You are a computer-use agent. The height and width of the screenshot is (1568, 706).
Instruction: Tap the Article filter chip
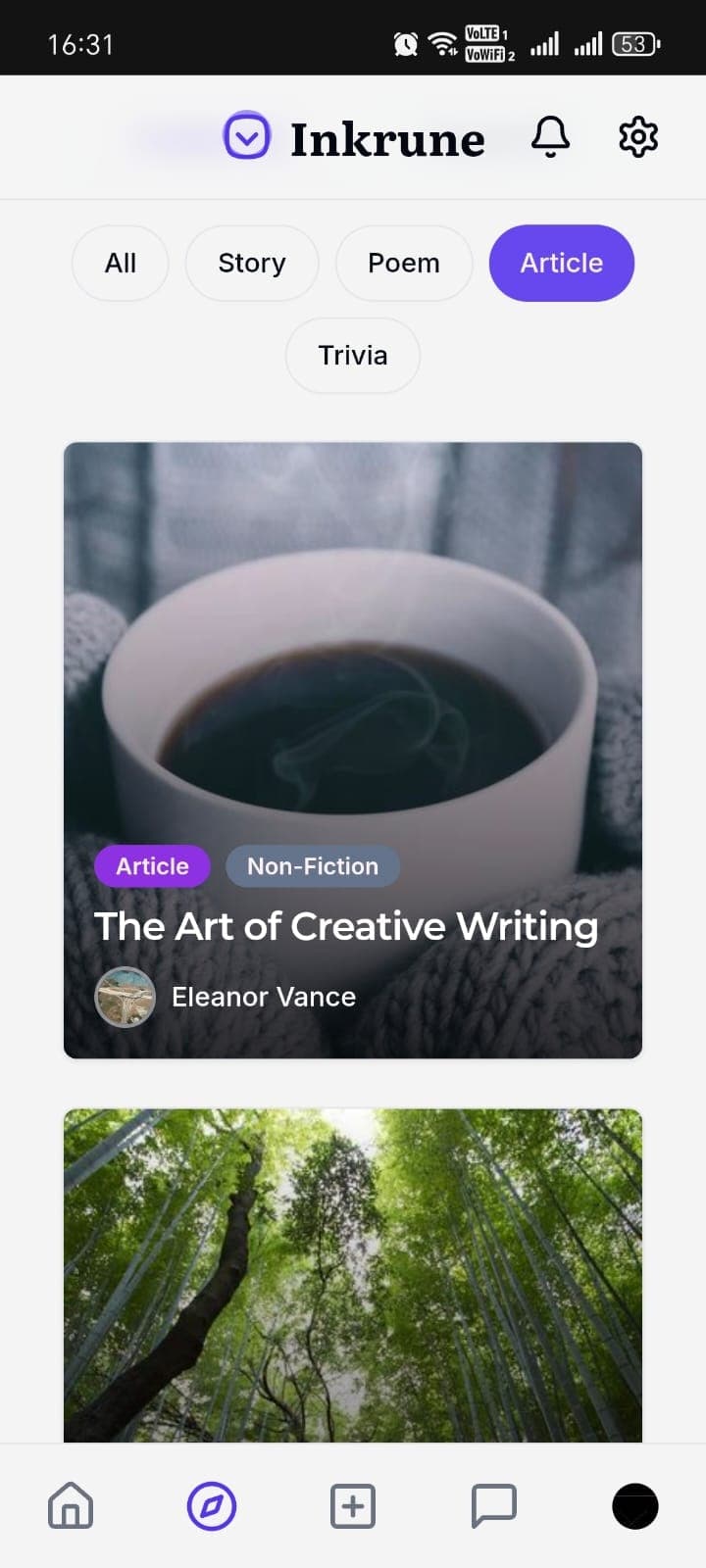coord(562,263)
